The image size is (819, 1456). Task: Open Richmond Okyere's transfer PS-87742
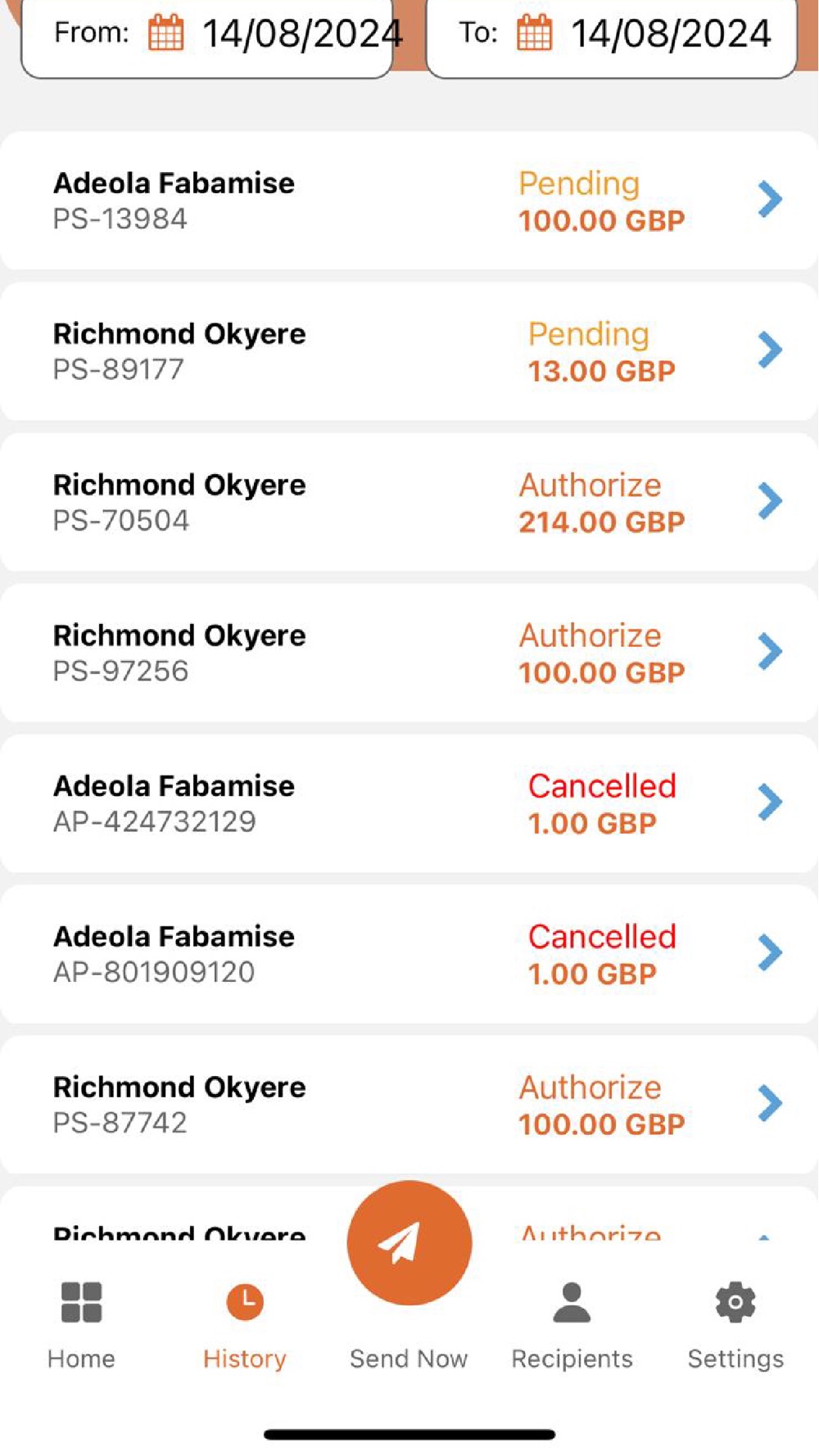[x=409, y=1105]
